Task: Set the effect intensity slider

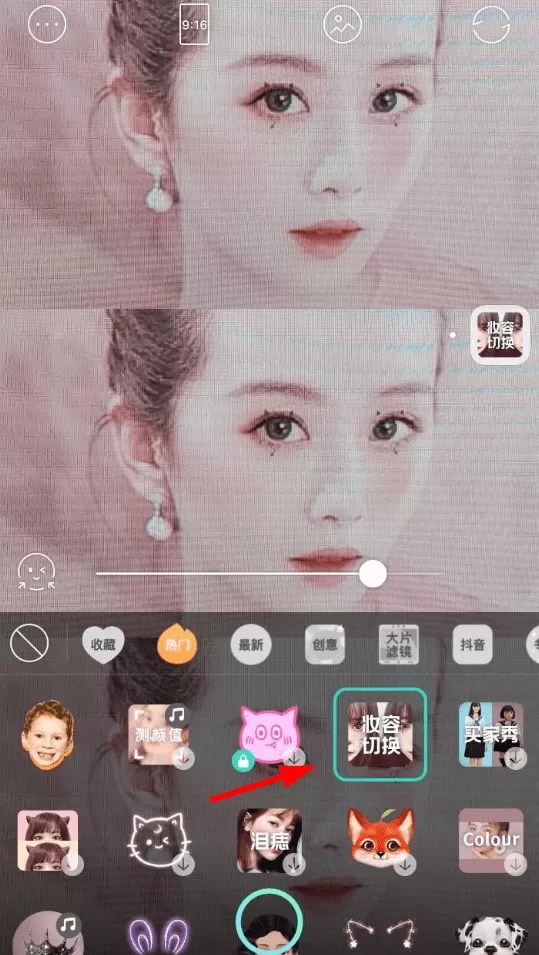Action: [x=269, y=574]
